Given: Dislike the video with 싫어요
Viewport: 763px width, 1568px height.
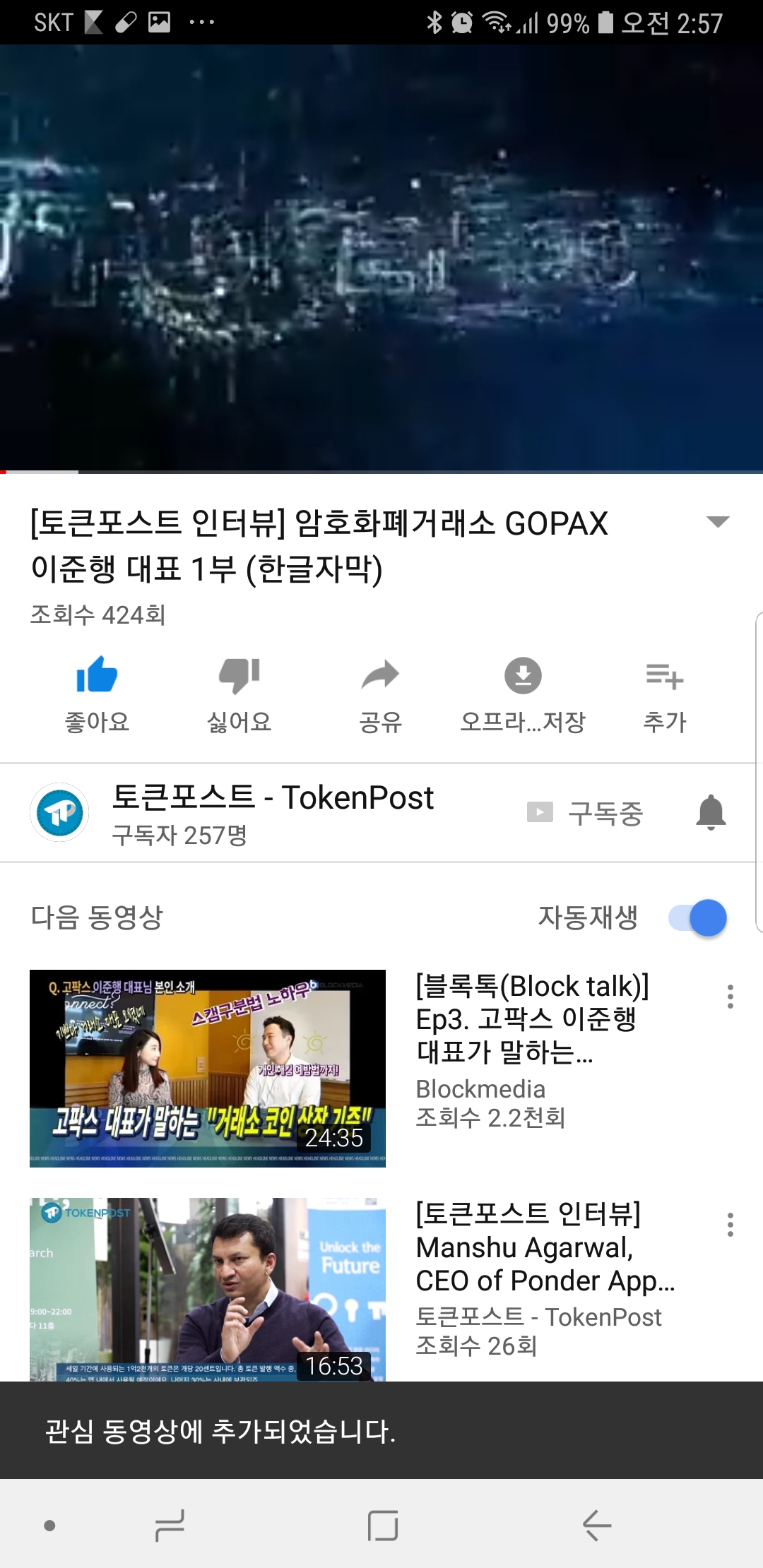Looking at the screenshot, I should pos(239,692).
